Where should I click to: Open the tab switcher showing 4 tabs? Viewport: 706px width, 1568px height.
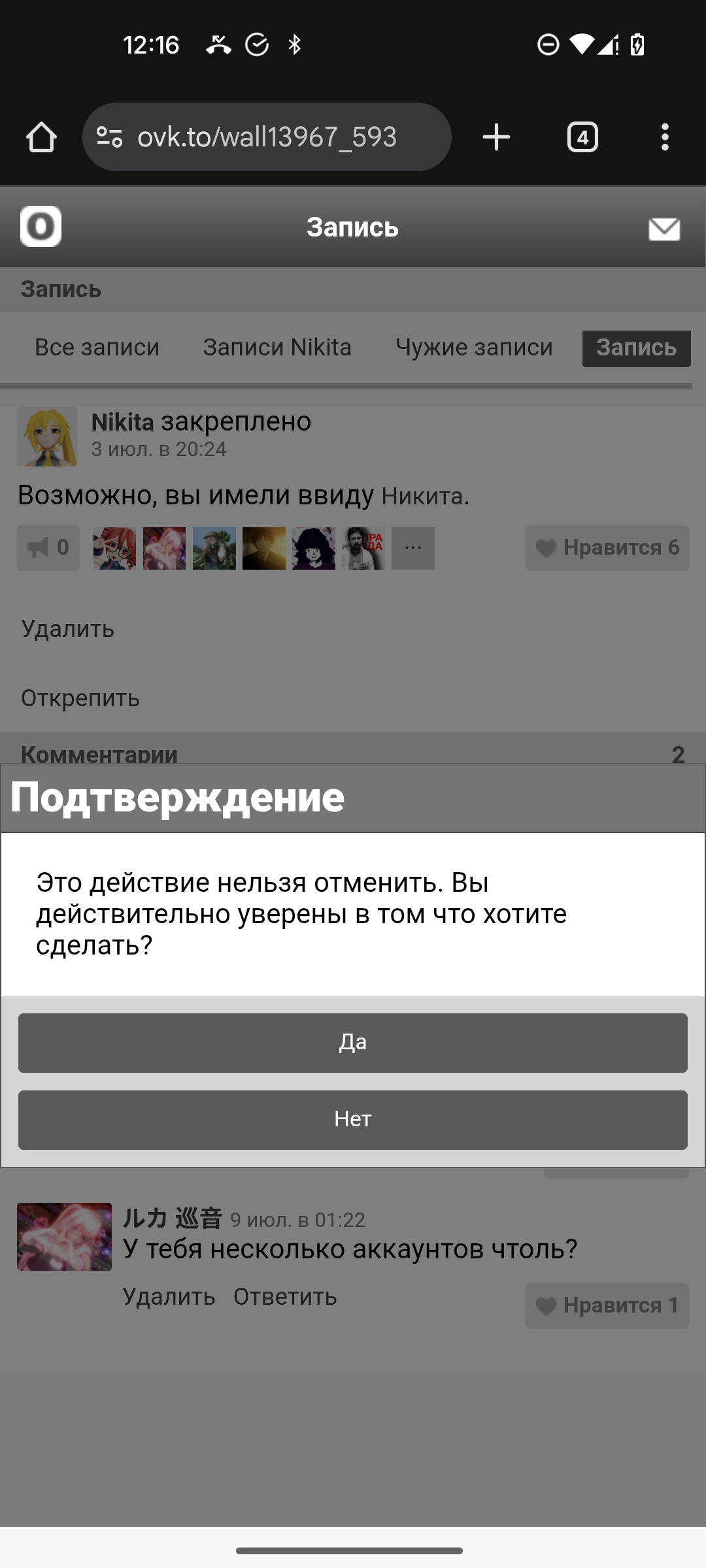[x=582, y=137]
